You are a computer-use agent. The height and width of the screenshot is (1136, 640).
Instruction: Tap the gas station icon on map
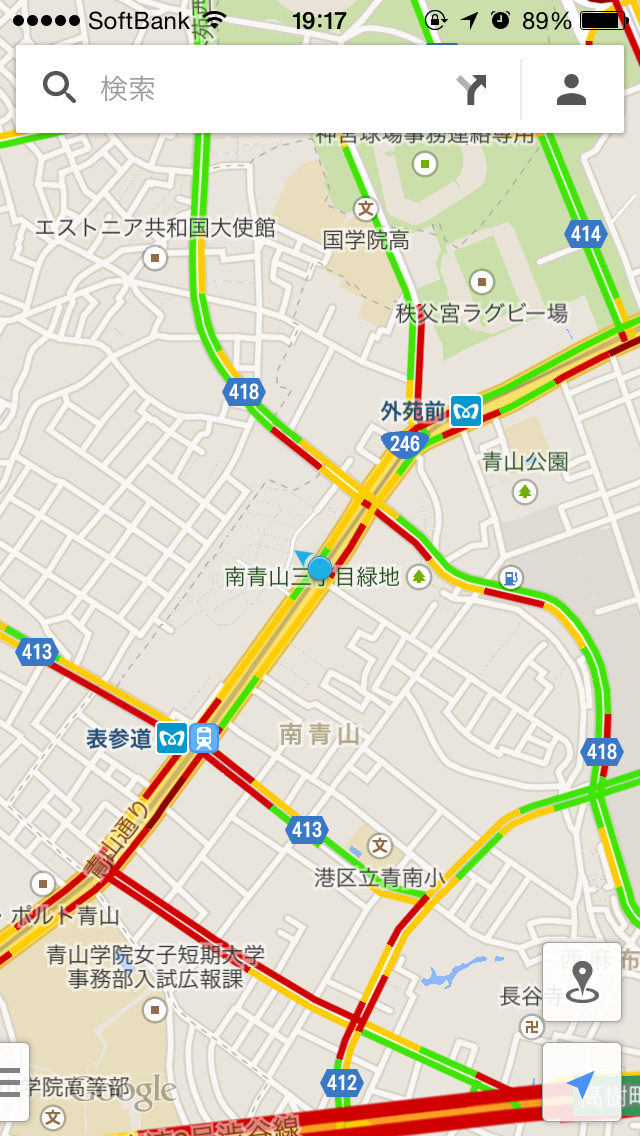[x=512, y=577]
